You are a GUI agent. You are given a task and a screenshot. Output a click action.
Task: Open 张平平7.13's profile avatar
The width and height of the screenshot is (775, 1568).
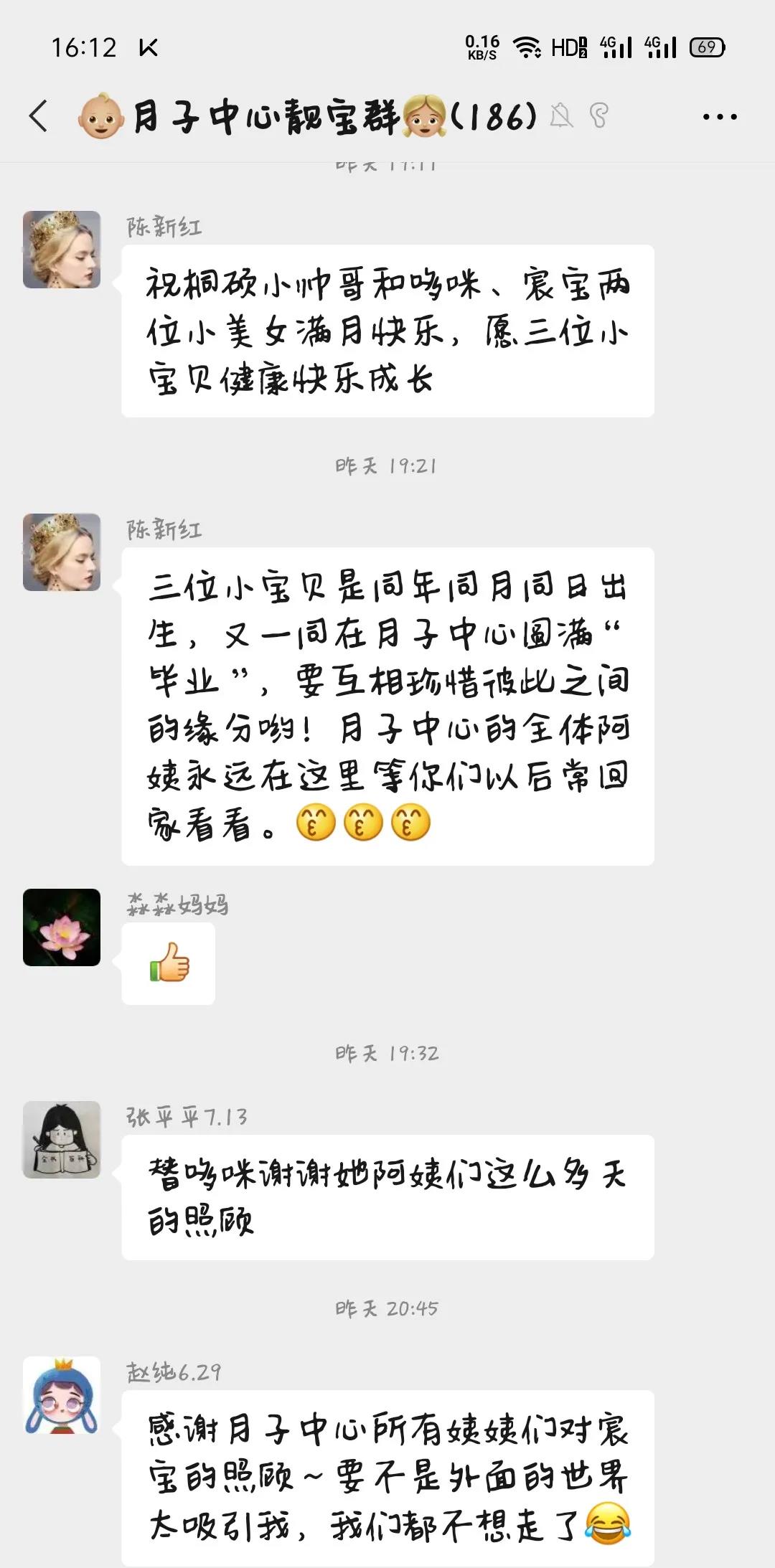click(x=62, y=1140)
